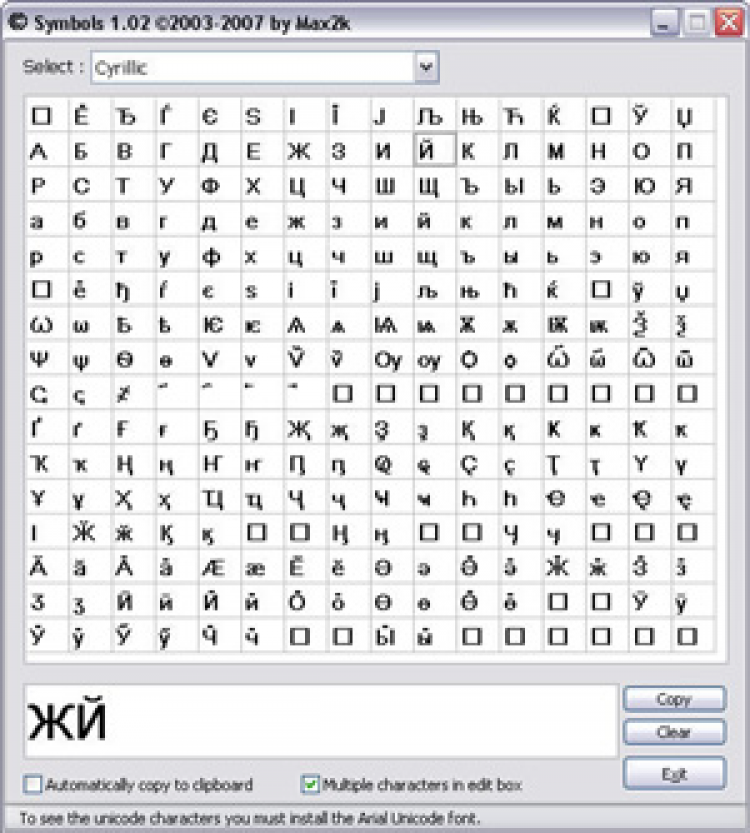The width and height of the screenshot is (750, 833).
Task: Exit the Symbols application
Action: point(673,773)
